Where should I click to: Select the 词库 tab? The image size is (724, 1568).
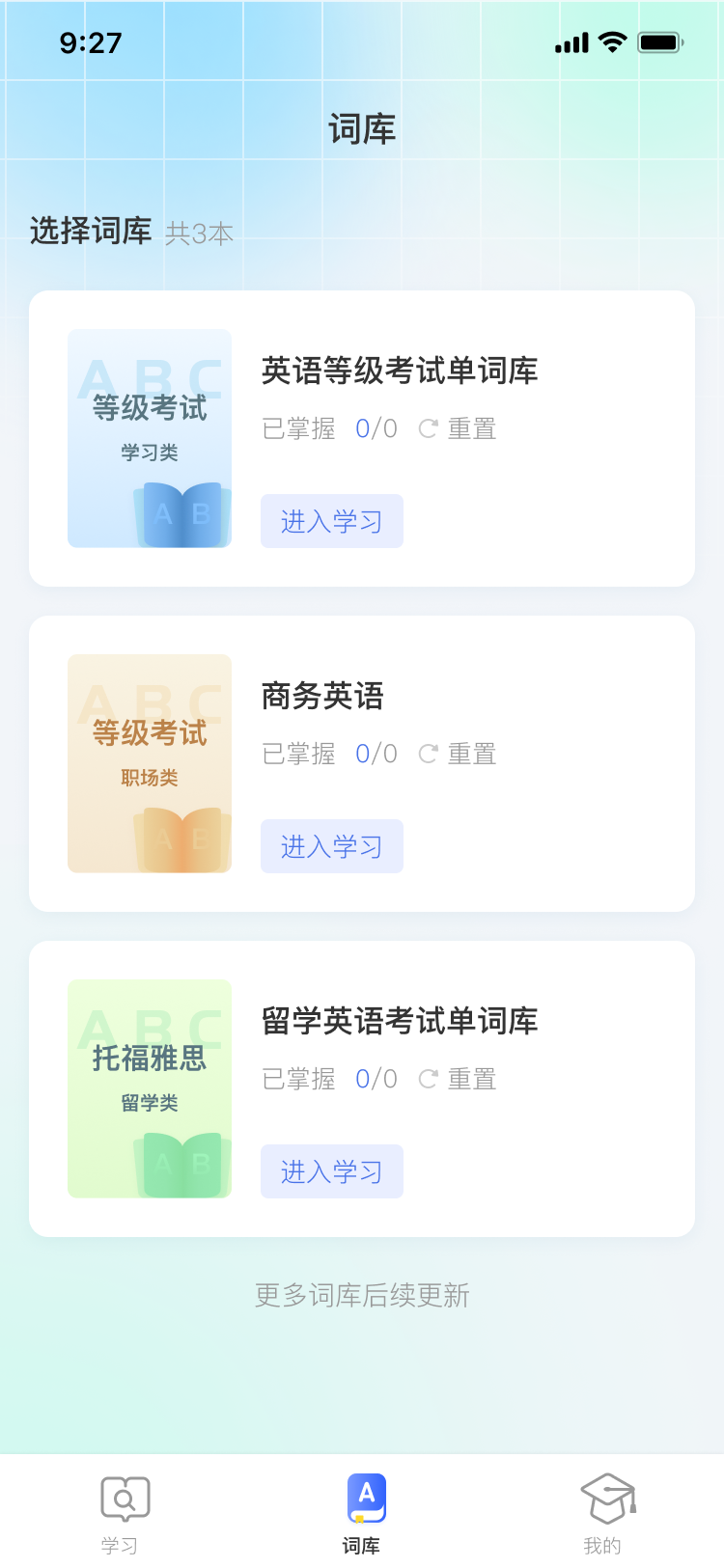pos(362,1513)
